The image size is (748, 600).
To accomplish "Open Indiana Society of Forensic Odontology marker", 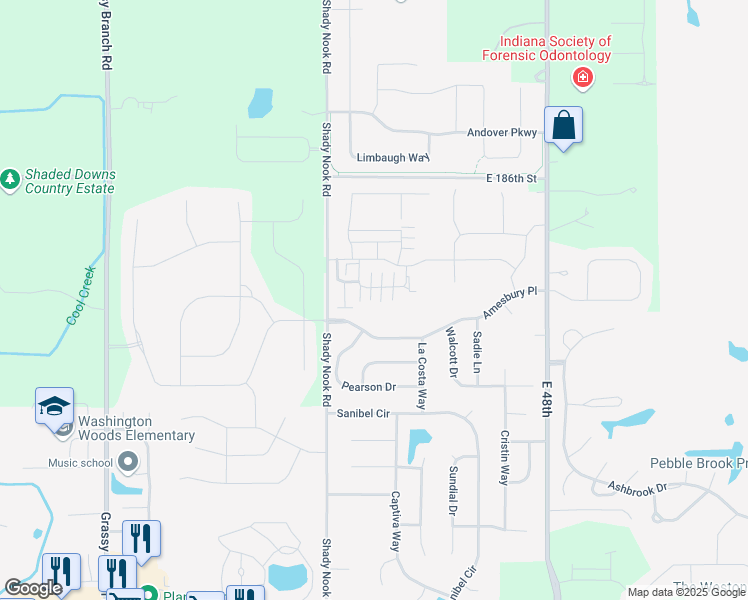I will click(582, 78).
